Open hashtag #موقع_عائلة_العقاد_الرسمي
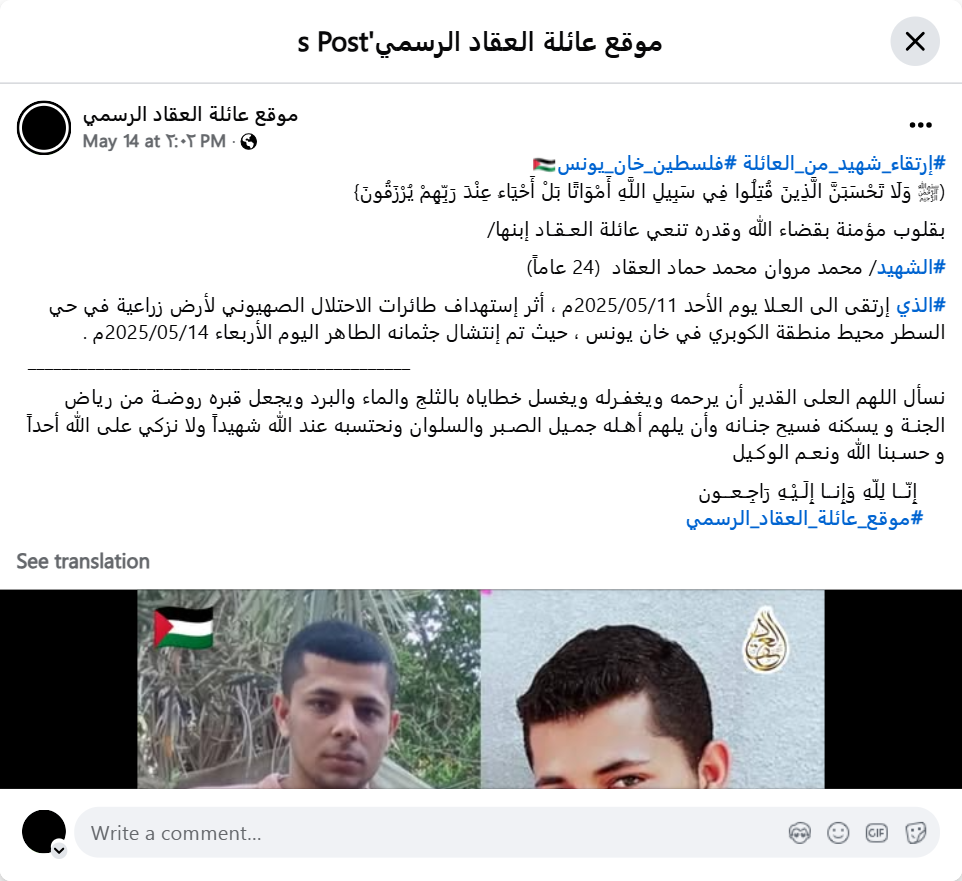The image size is (962, 881). (804, 518)
